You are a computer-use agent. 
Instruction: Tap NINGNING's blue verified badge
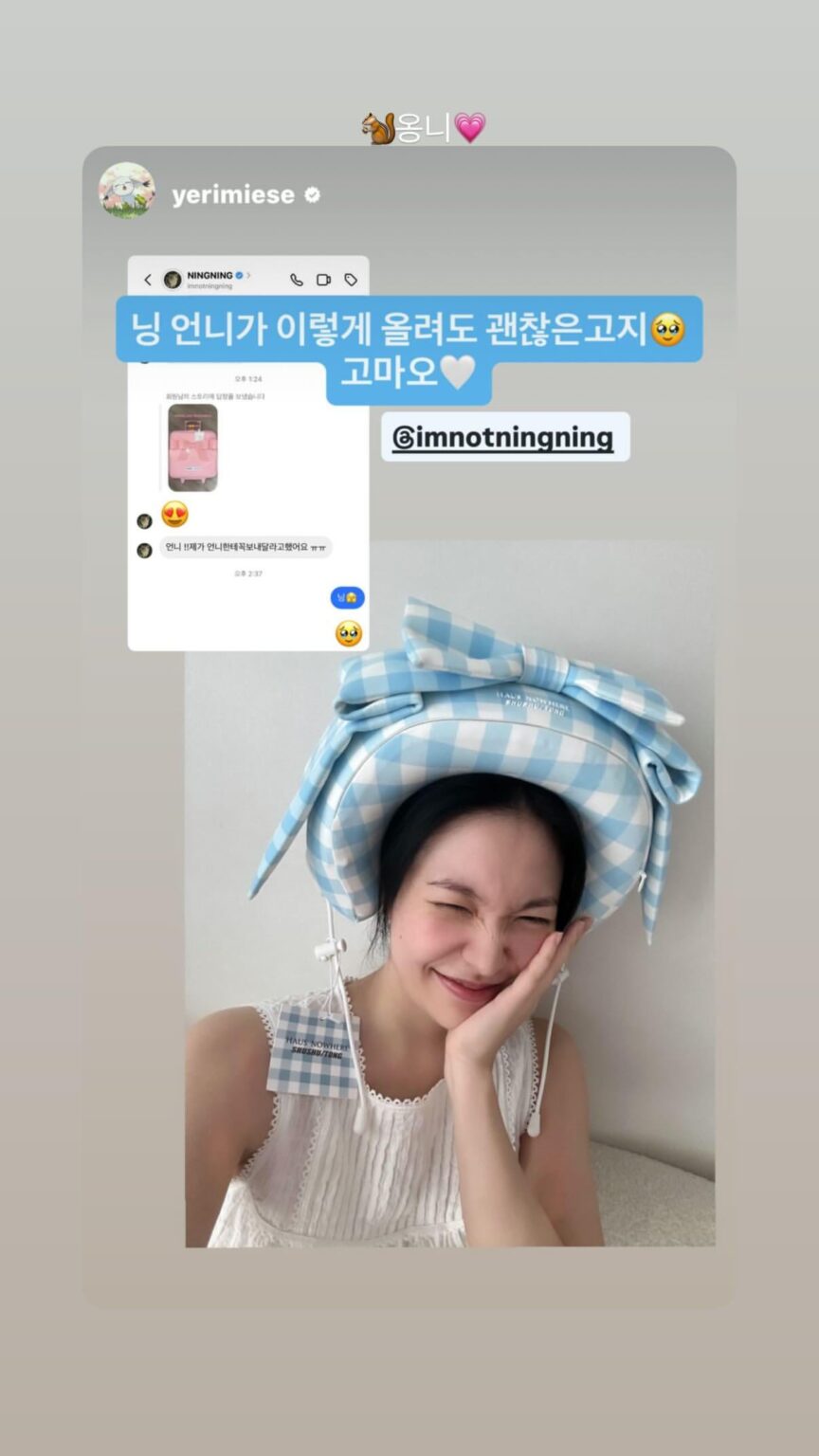[x=239, y=276]
